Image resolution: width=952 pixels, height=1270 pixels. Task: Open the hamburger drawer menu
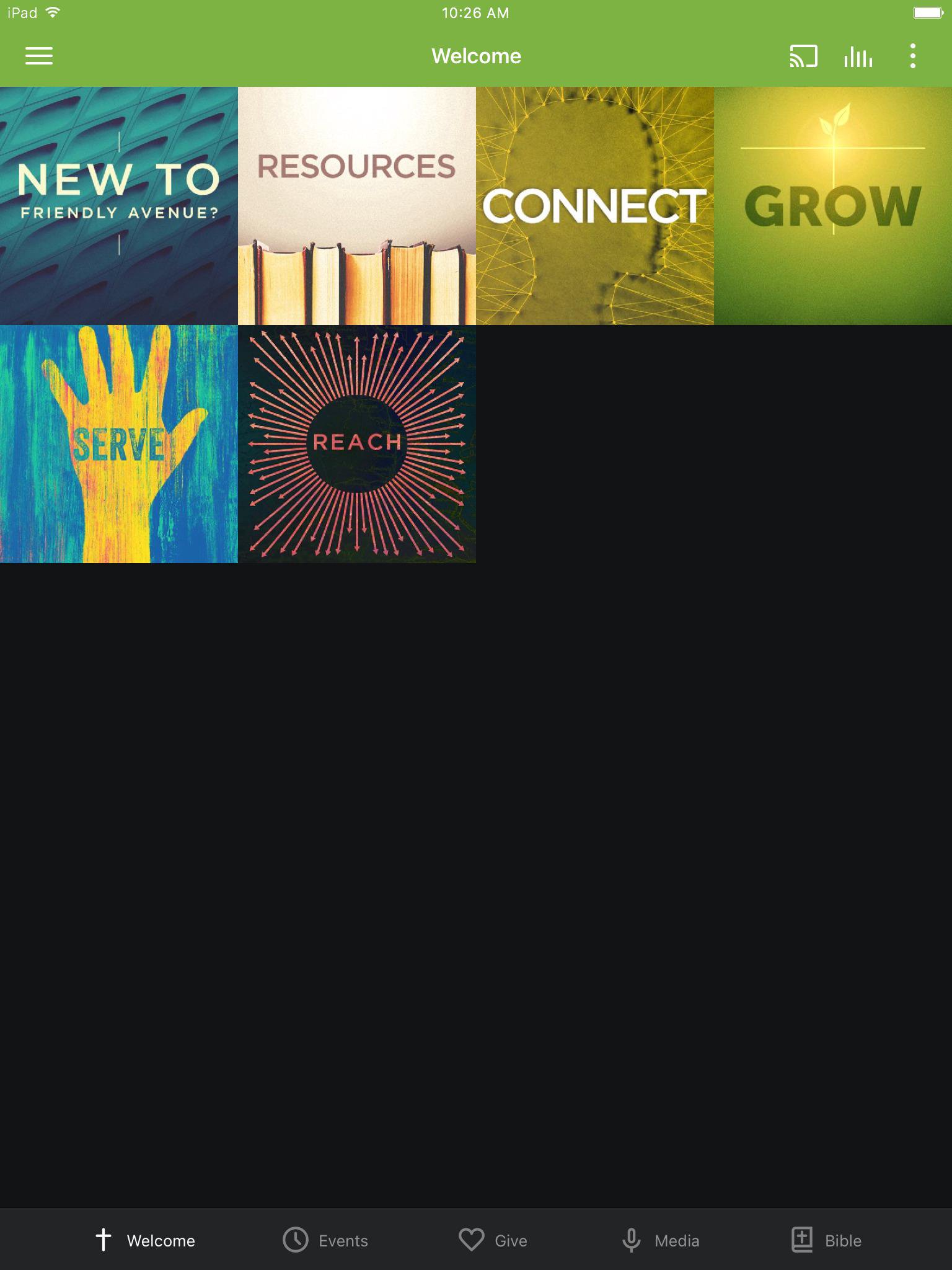(x=38, y=56)
